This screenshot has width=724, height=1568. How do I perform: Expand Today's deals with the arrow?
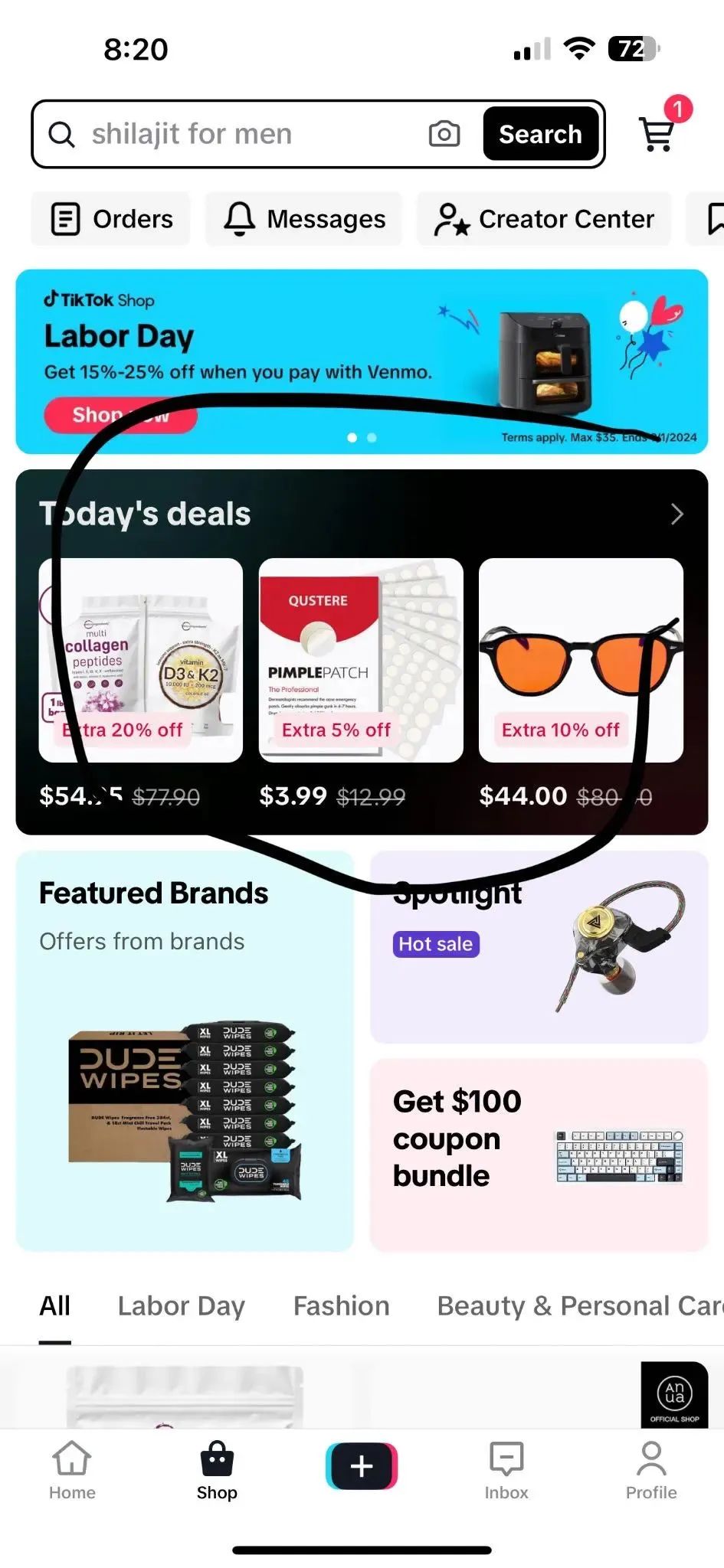(676, 514)
